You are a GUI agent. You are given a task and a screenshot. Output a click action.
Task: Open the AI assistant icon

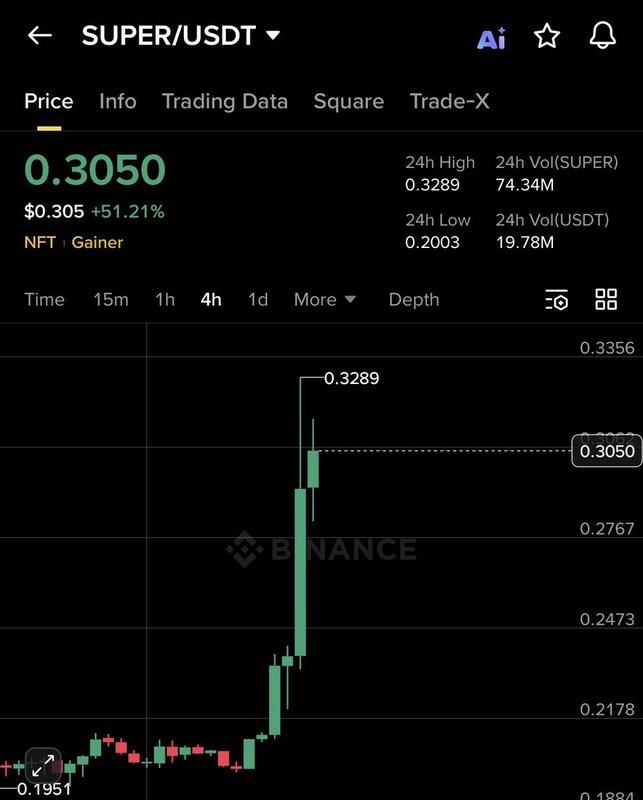[491, 38]
